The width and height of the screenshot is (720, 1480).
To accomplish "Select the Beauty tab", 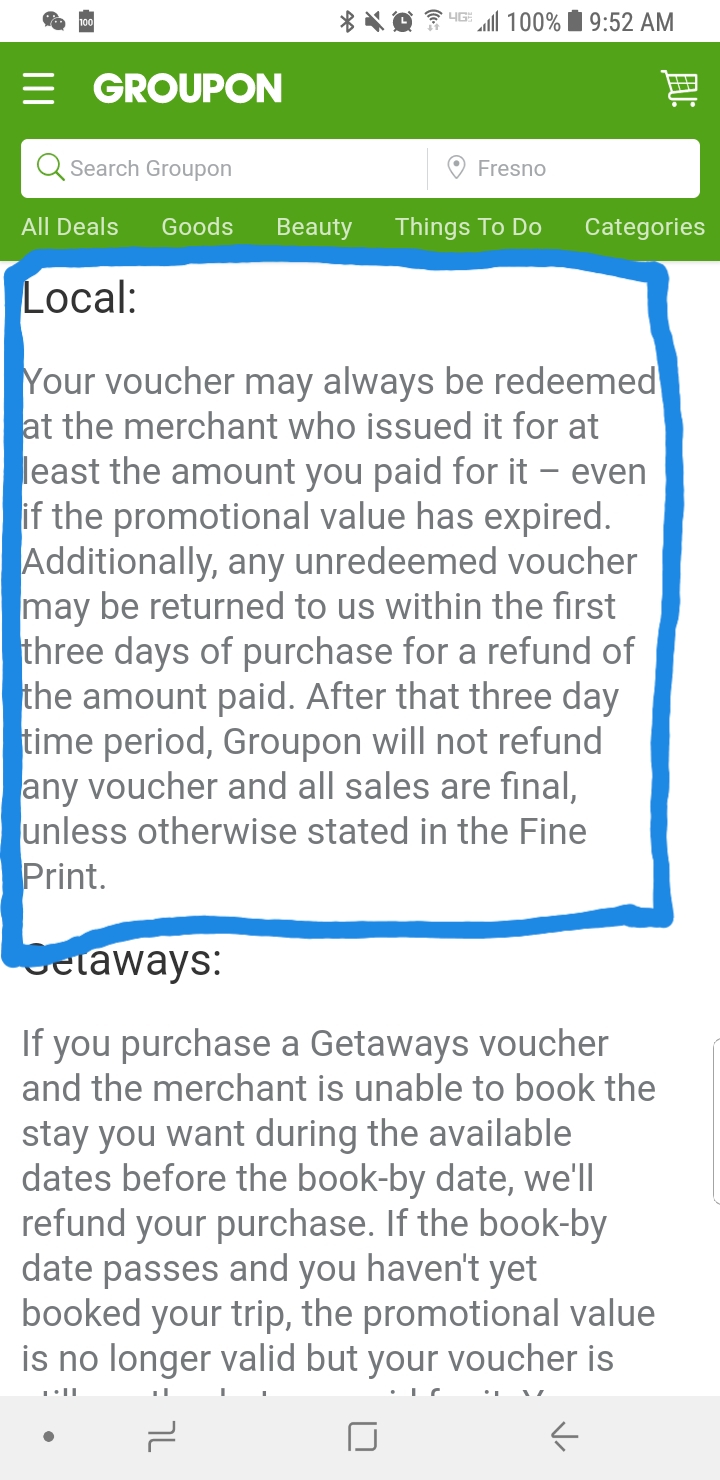I will point(314,227).
